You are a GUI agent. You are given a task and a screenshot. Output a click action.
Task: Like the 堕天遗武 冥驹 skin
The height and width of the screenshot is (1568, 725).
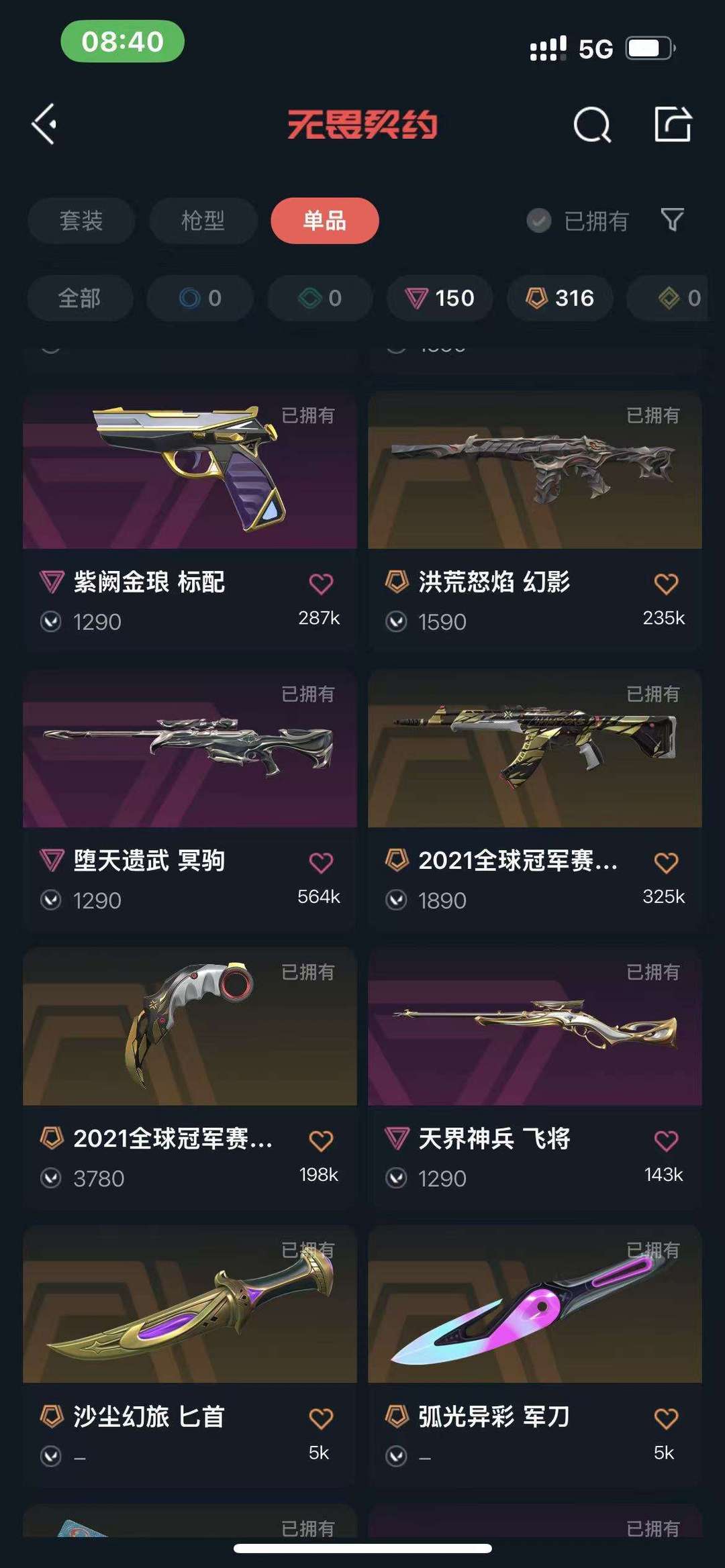(321, 862)
